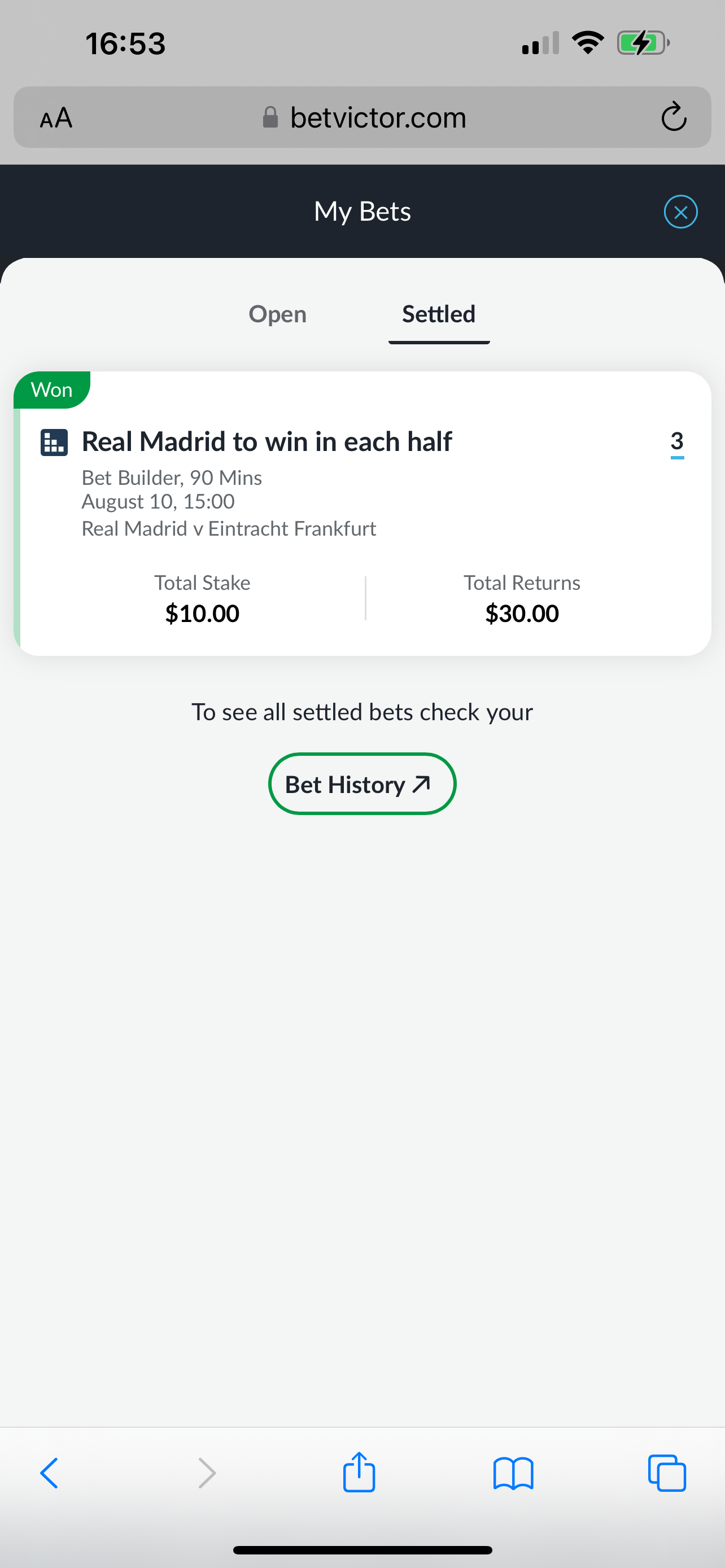Open Bet History
The width and height of the screenshot is (725, 1568).
[361, 784]
